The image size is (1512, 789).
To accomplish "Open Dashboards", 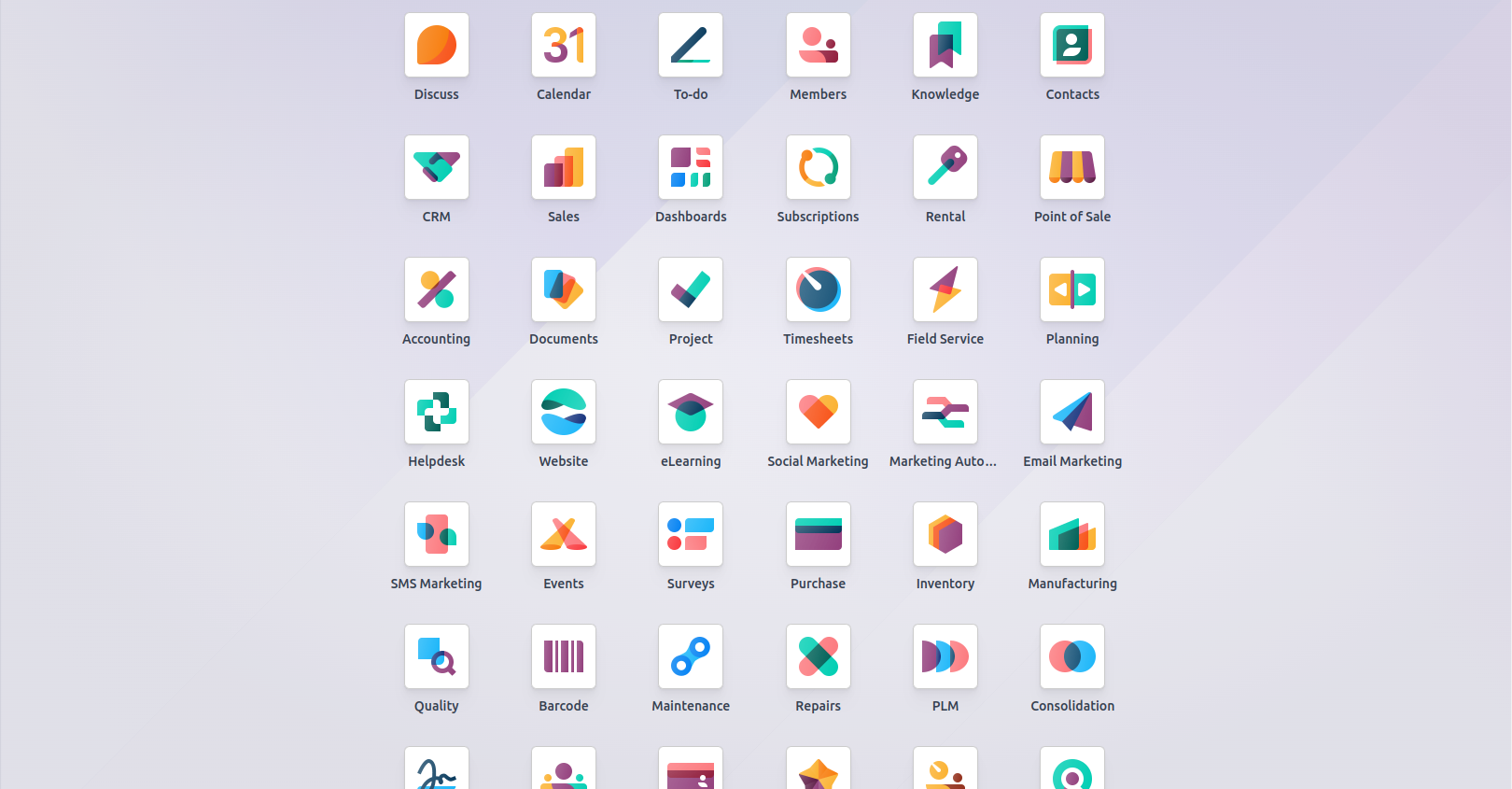I will pos(691,168).
